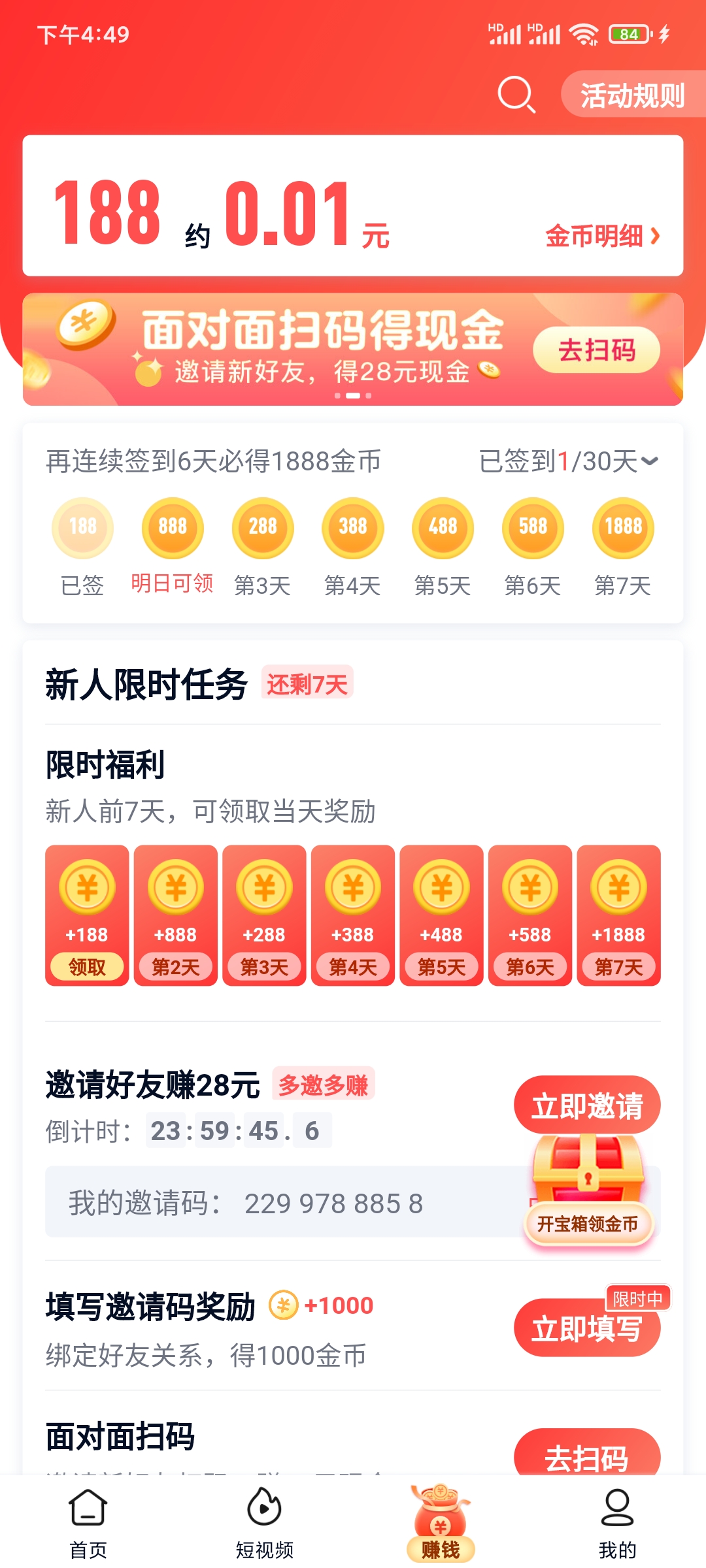Tap the 888 coin marked 明日可领
The width and height of the screenshot is (706, 1568).
pyautogui.click(x=172, y=527)
